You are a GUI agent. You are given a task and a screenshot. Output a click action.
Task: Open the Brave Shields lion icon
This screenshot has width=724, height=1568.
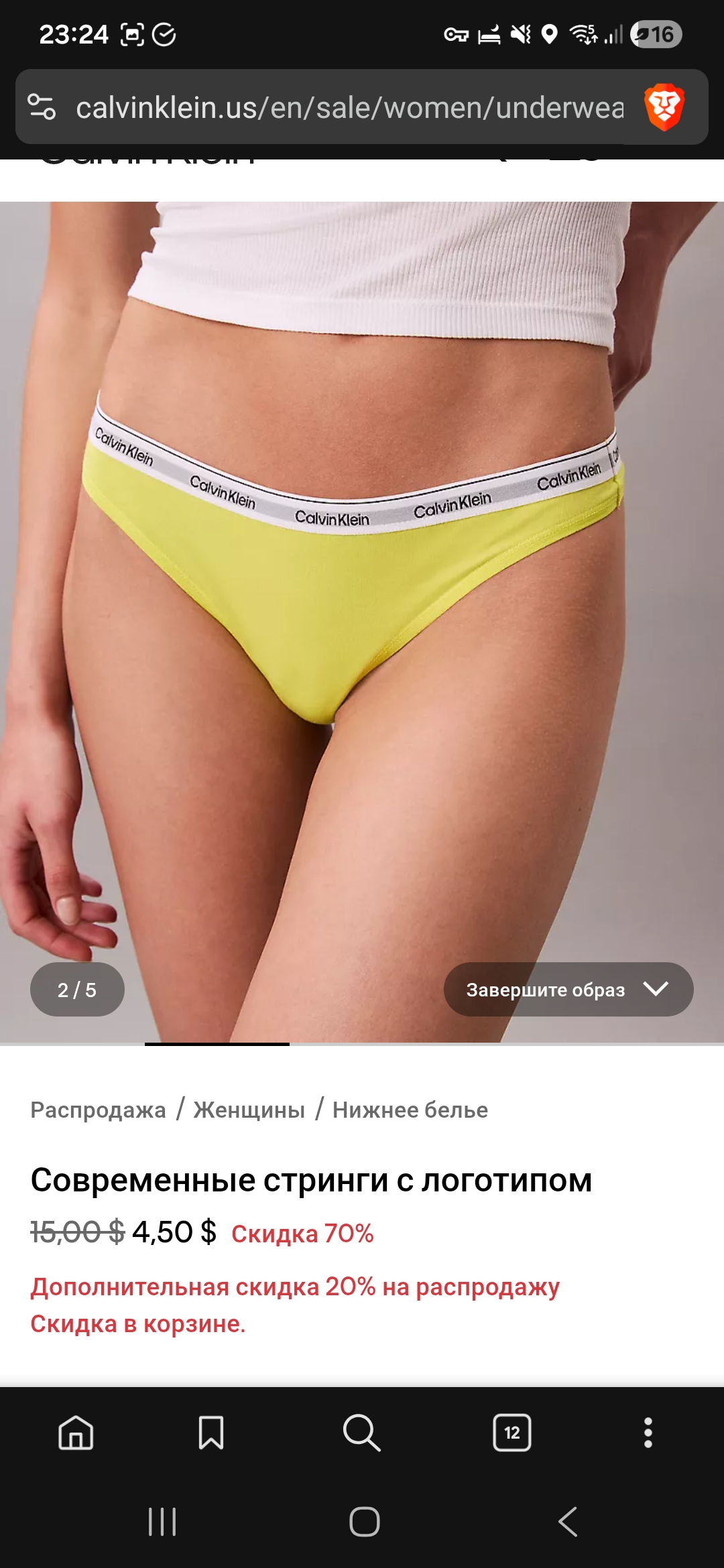click(664, 107)
